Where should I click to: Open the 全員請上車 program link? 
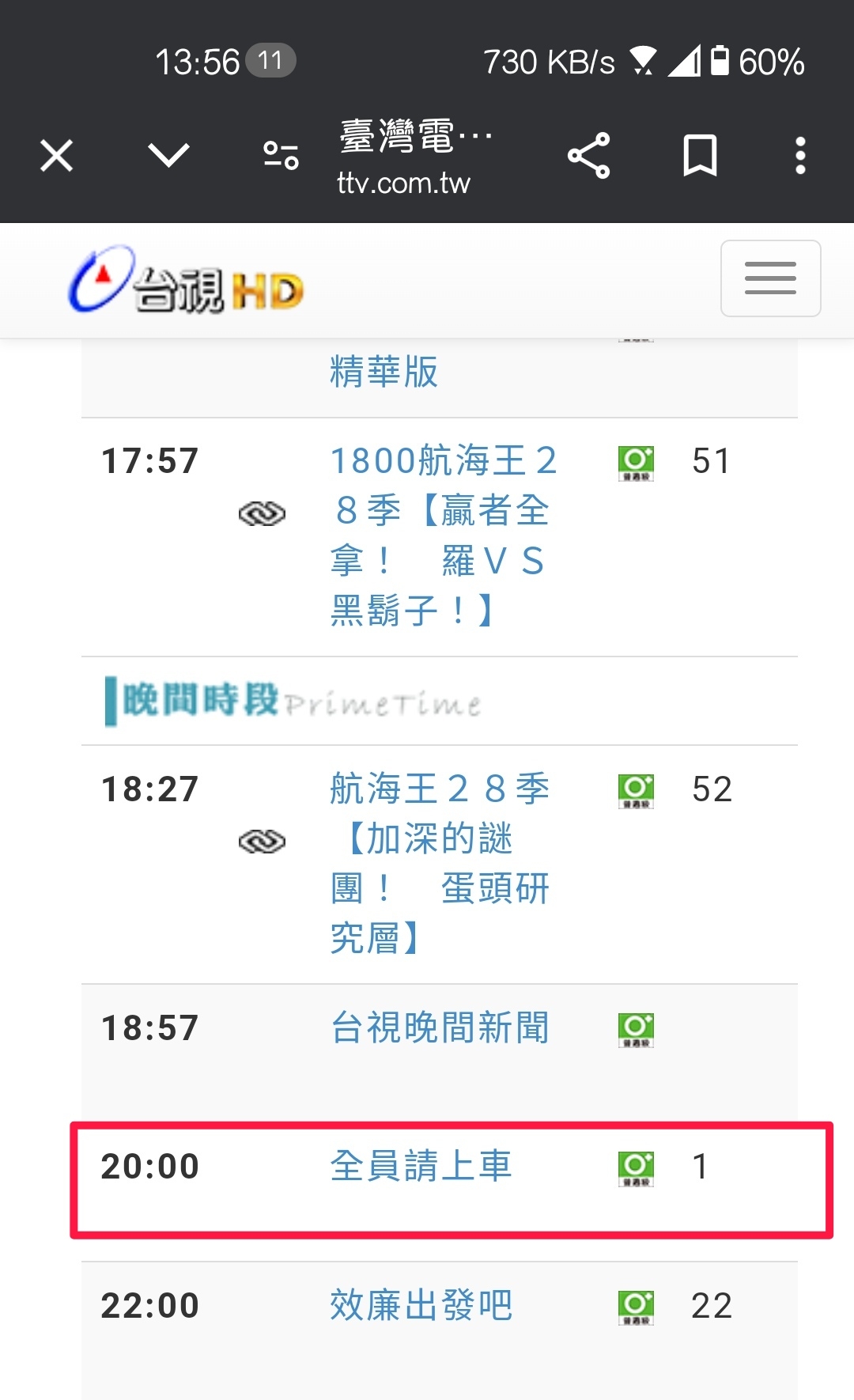(x=421, y=1166)
